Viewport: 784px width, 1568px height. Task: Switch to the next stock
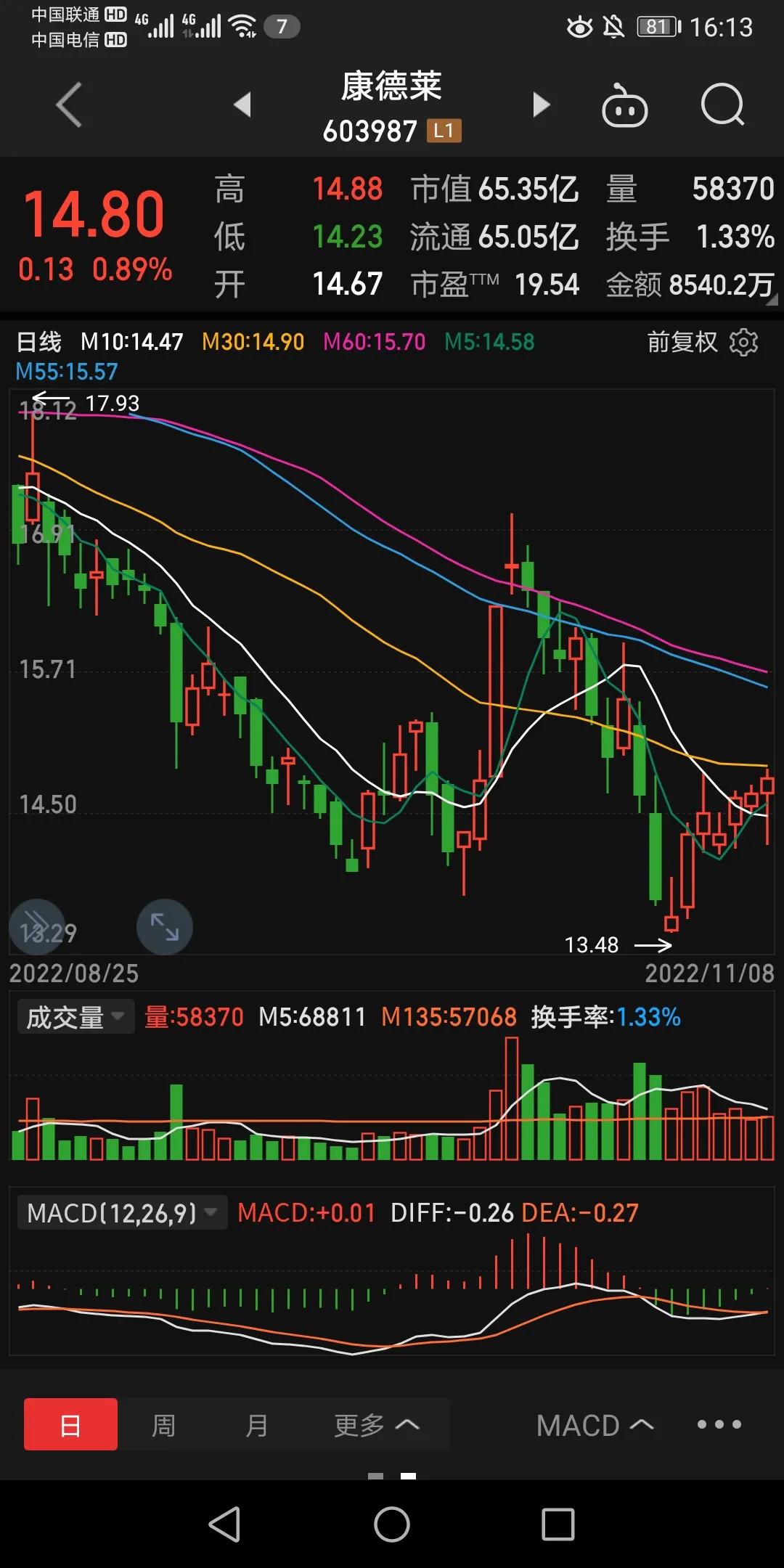[x=542, y=105]
